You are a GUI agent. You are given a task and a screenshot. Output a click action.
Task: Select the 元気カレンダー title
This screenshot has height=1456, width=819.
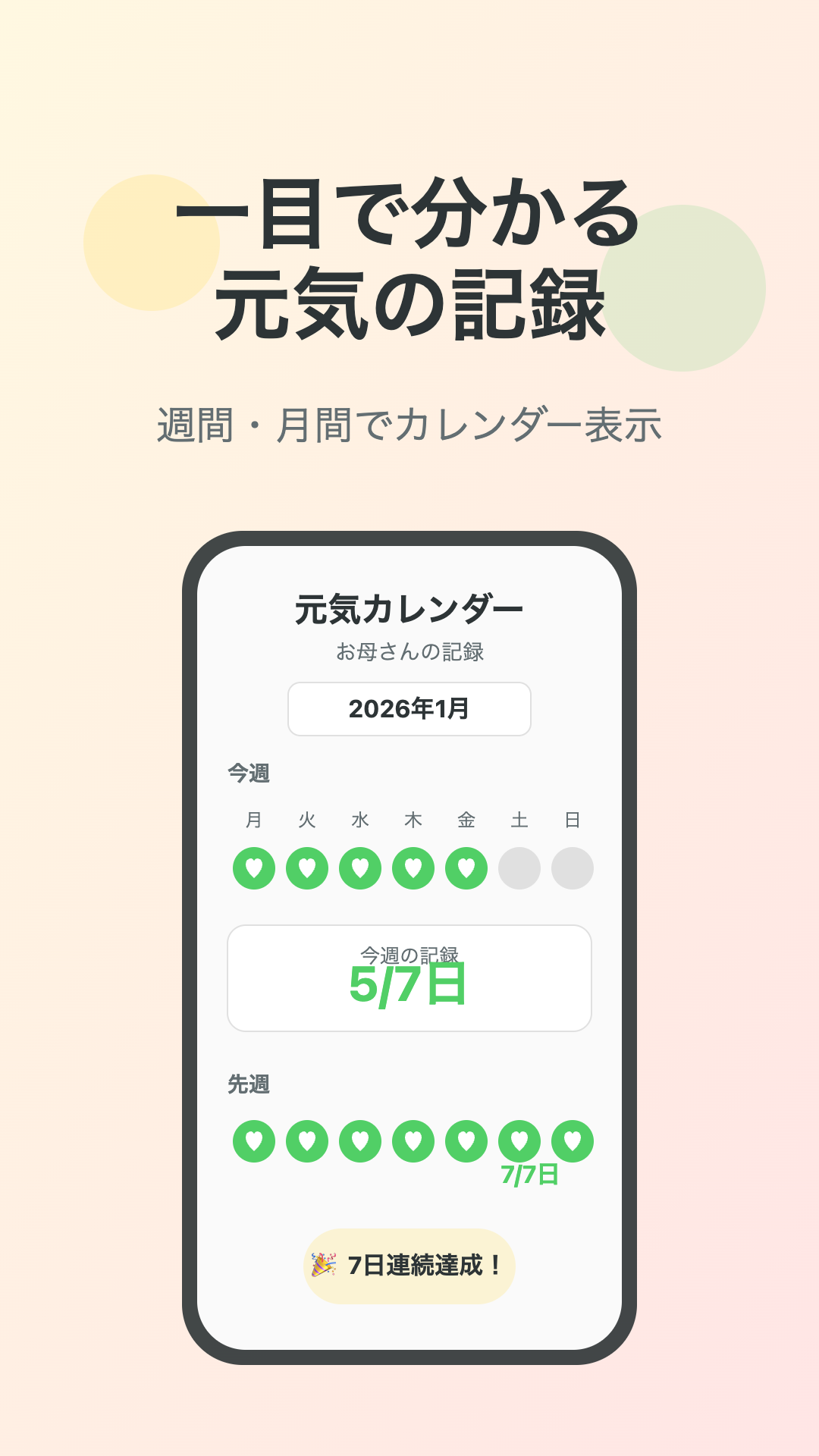click(409, 607)
